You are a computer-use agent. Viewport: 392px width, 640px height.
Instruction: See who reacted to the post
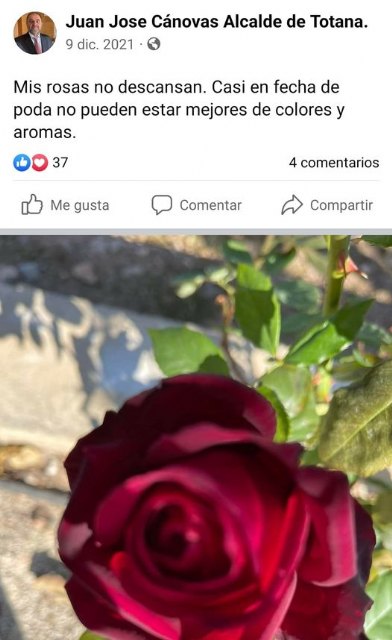pos(40,162)
